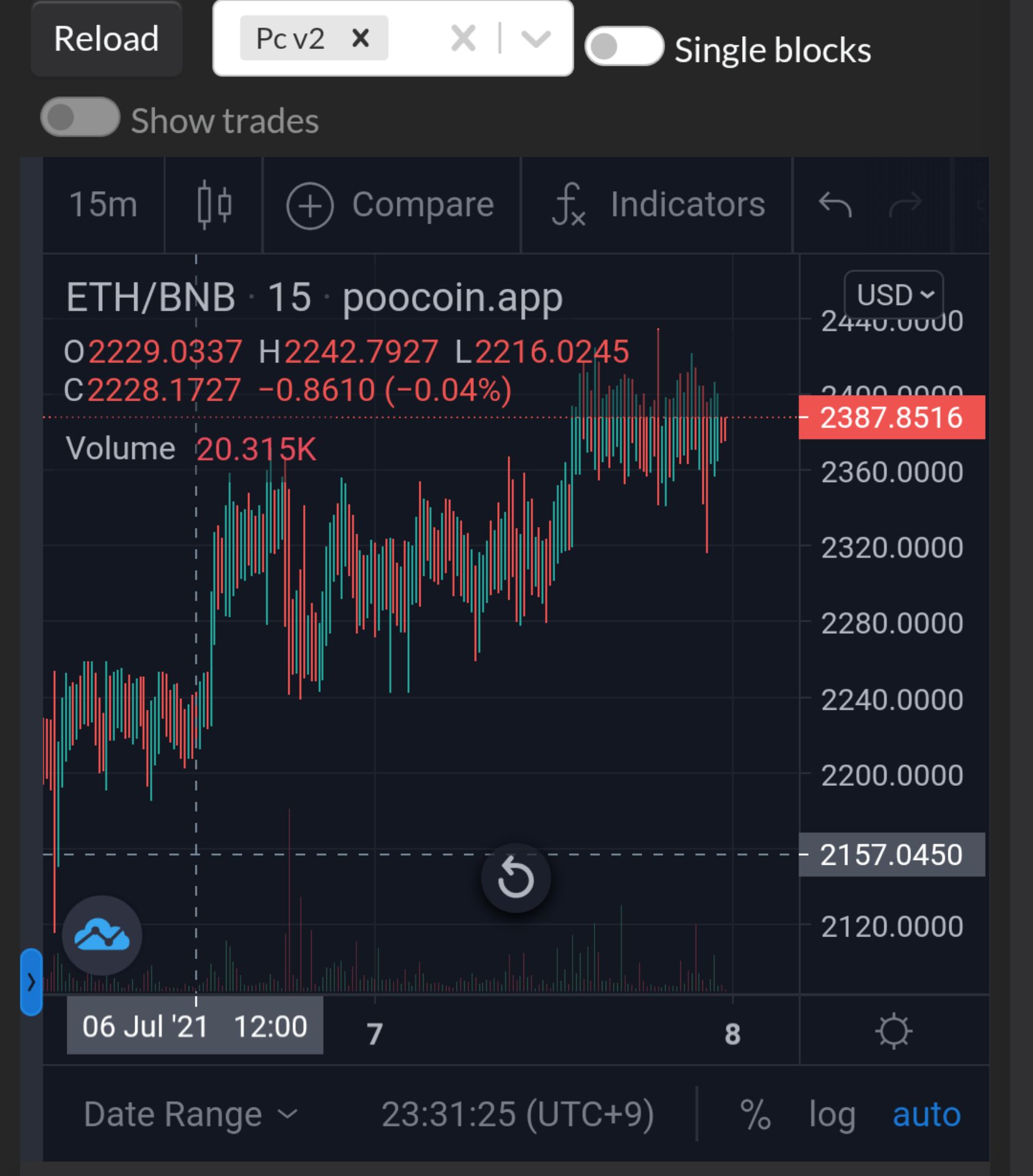Reset the chart view
Image resolution: width=1033 pixels, height=1176 pixels.
(x=516, y=878)
